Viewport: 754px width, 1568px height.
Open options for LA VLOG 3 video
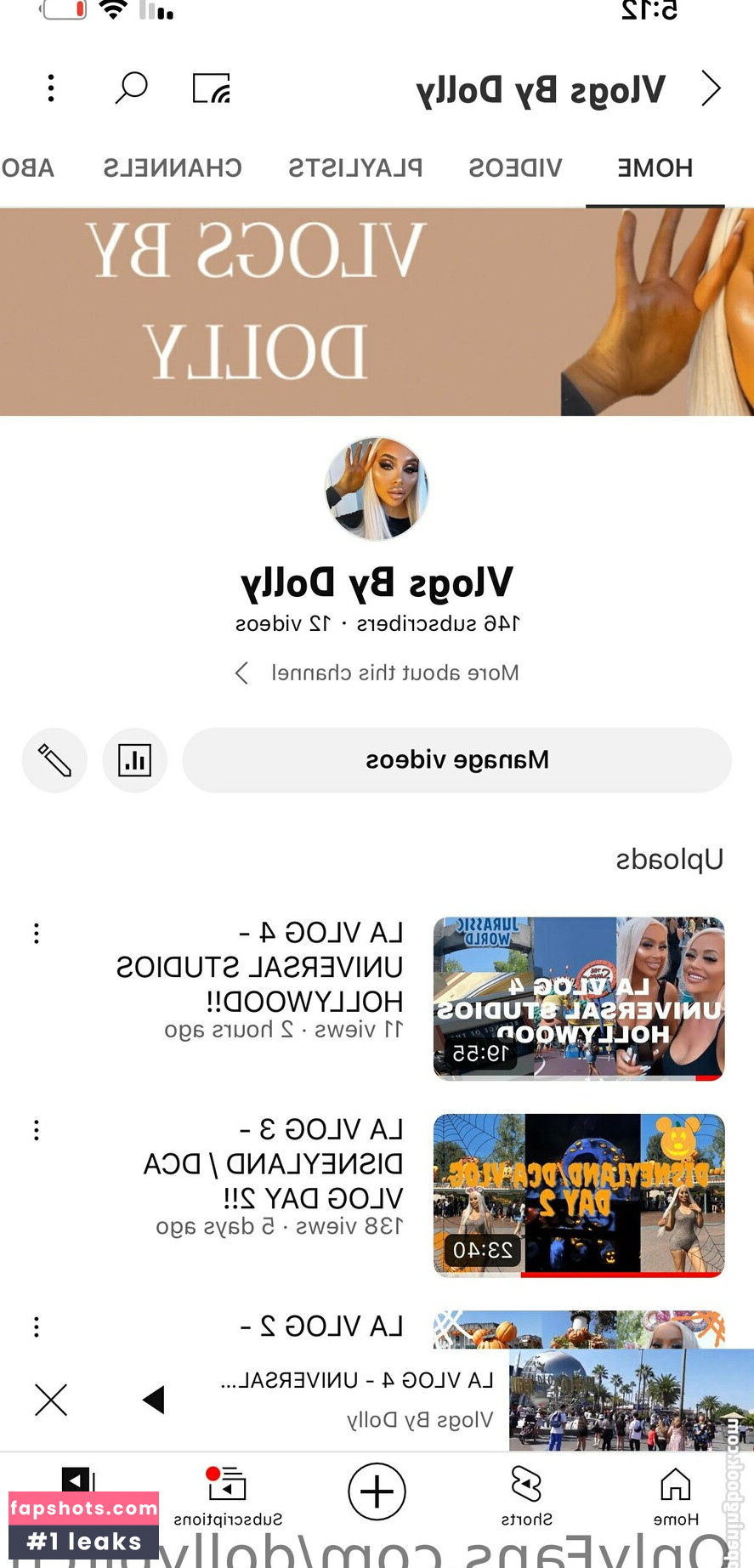(37, 1130)
